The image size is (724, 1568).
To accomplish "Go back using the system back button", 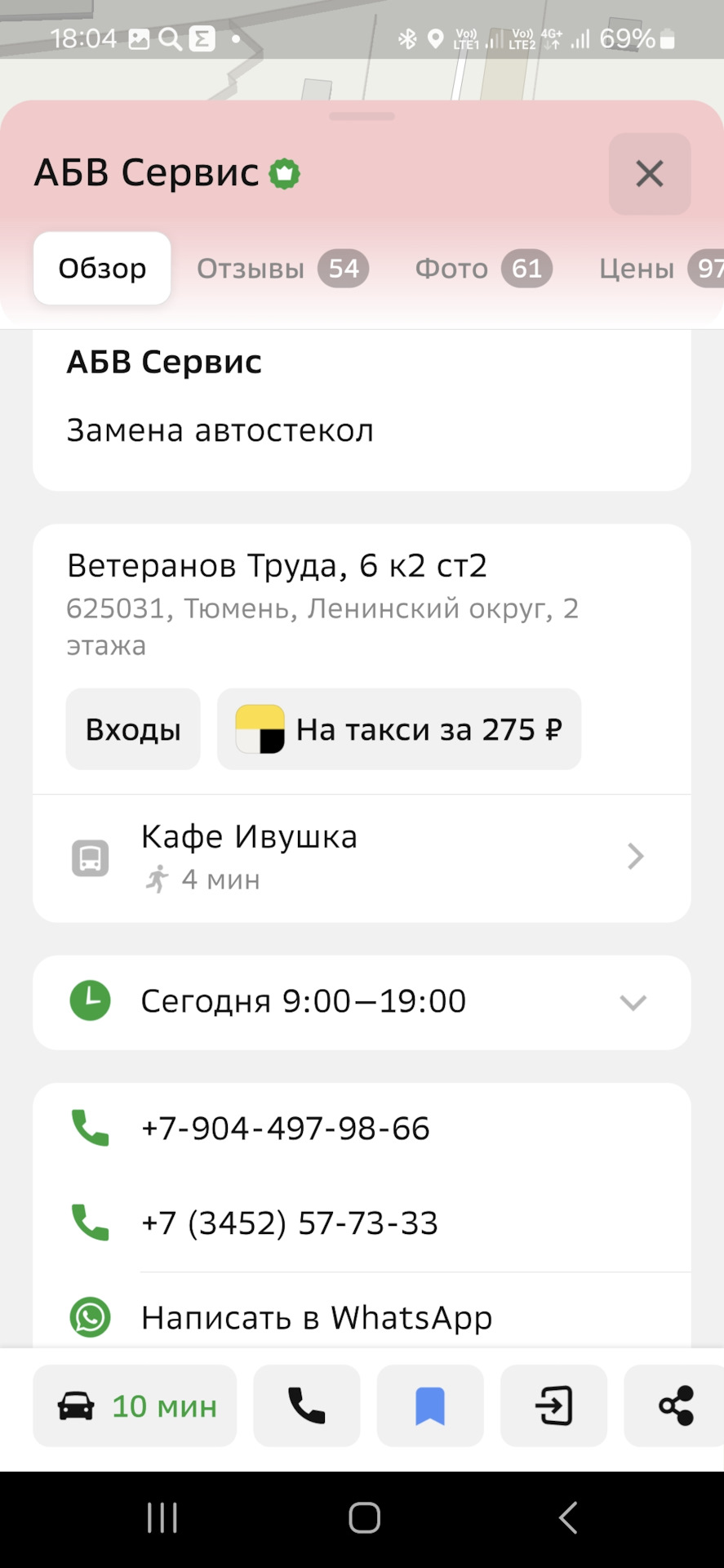I will click(x=567, y=1518).
